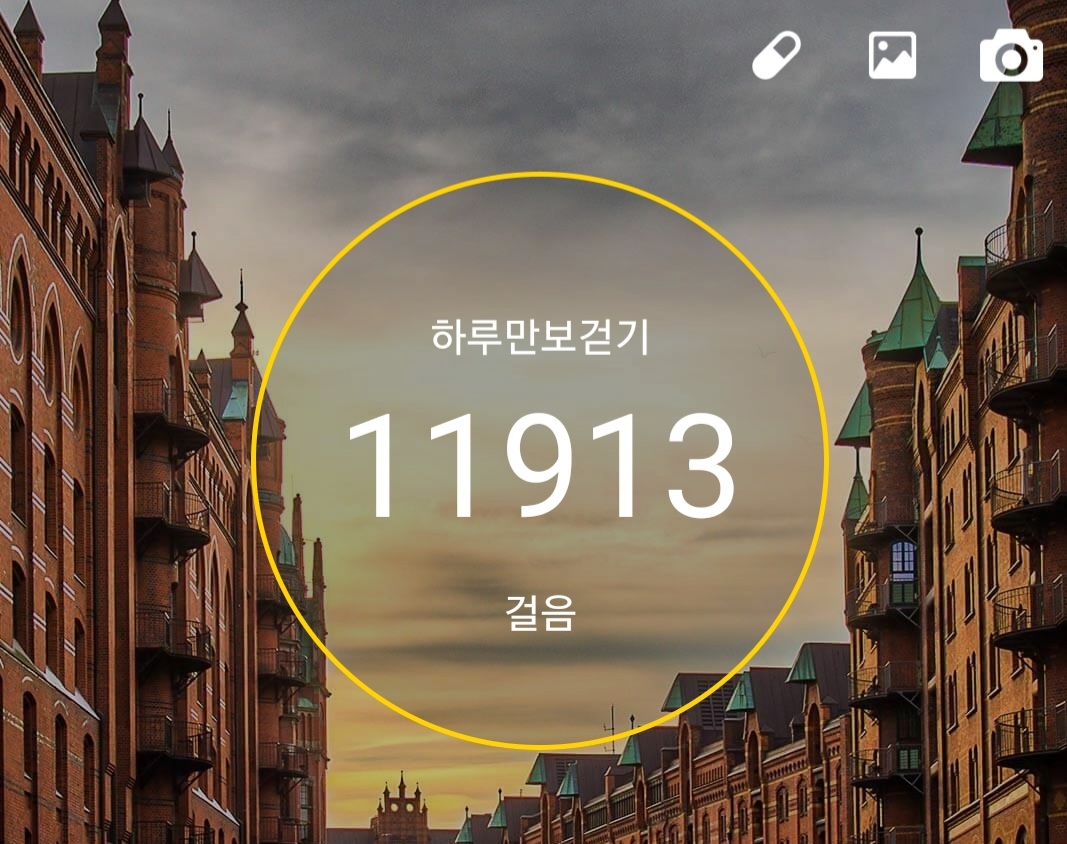Screen dimensions: 1067x844
Task: Launch the camera to take a photo
Action: pyautogui.click(x=1011, y=57)
